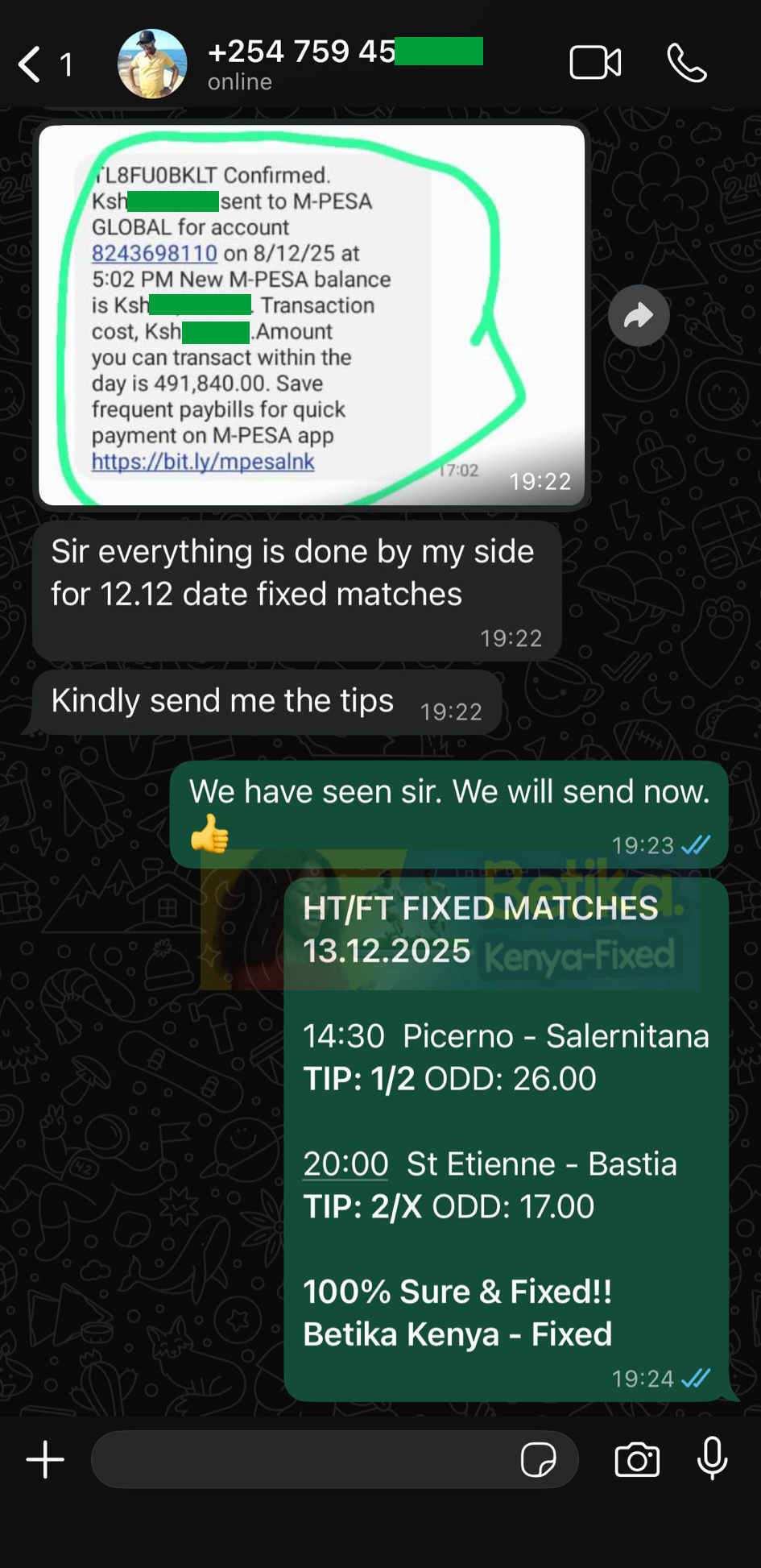761x1568 pixels.
Task: Start a voice call with this contact
Action: (689, 61)
